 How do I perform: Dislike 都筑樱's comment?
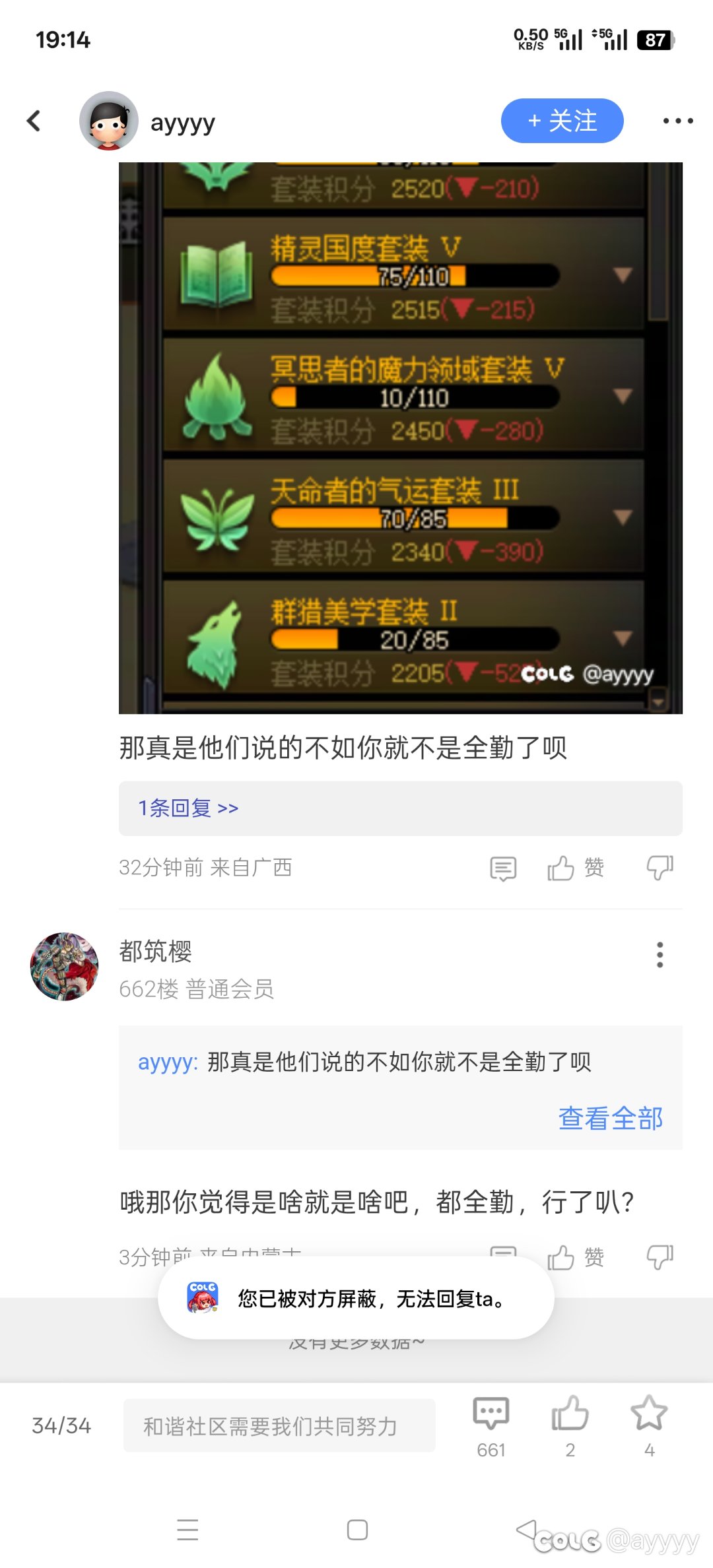point(660,1257)
